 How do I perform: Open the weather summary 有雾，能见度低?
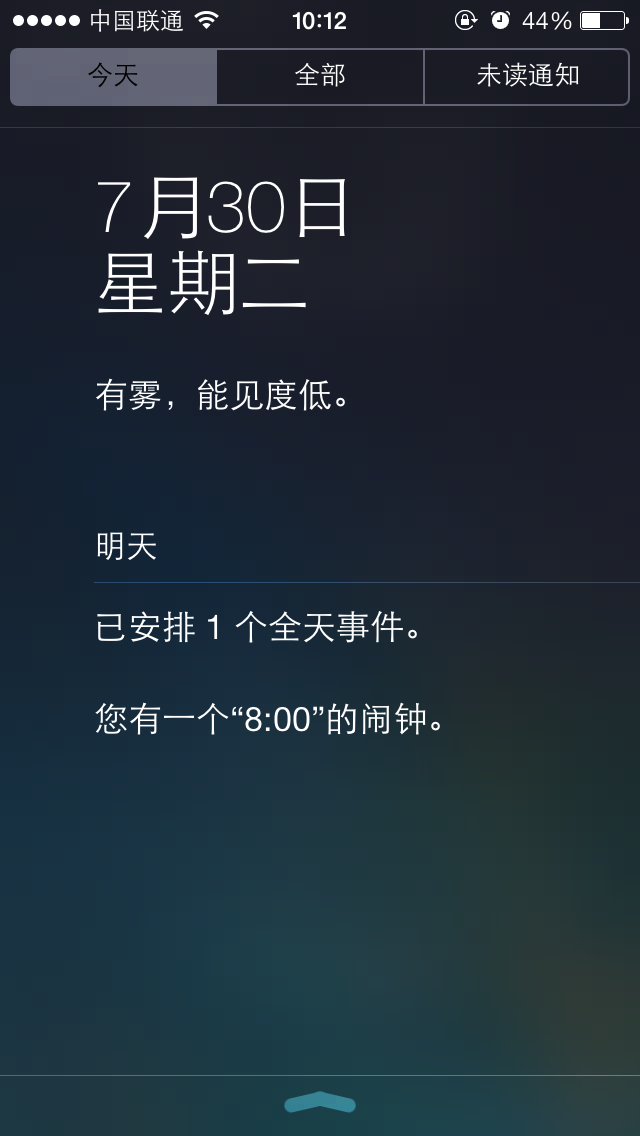pyautogui.click(x=223, y=396)
